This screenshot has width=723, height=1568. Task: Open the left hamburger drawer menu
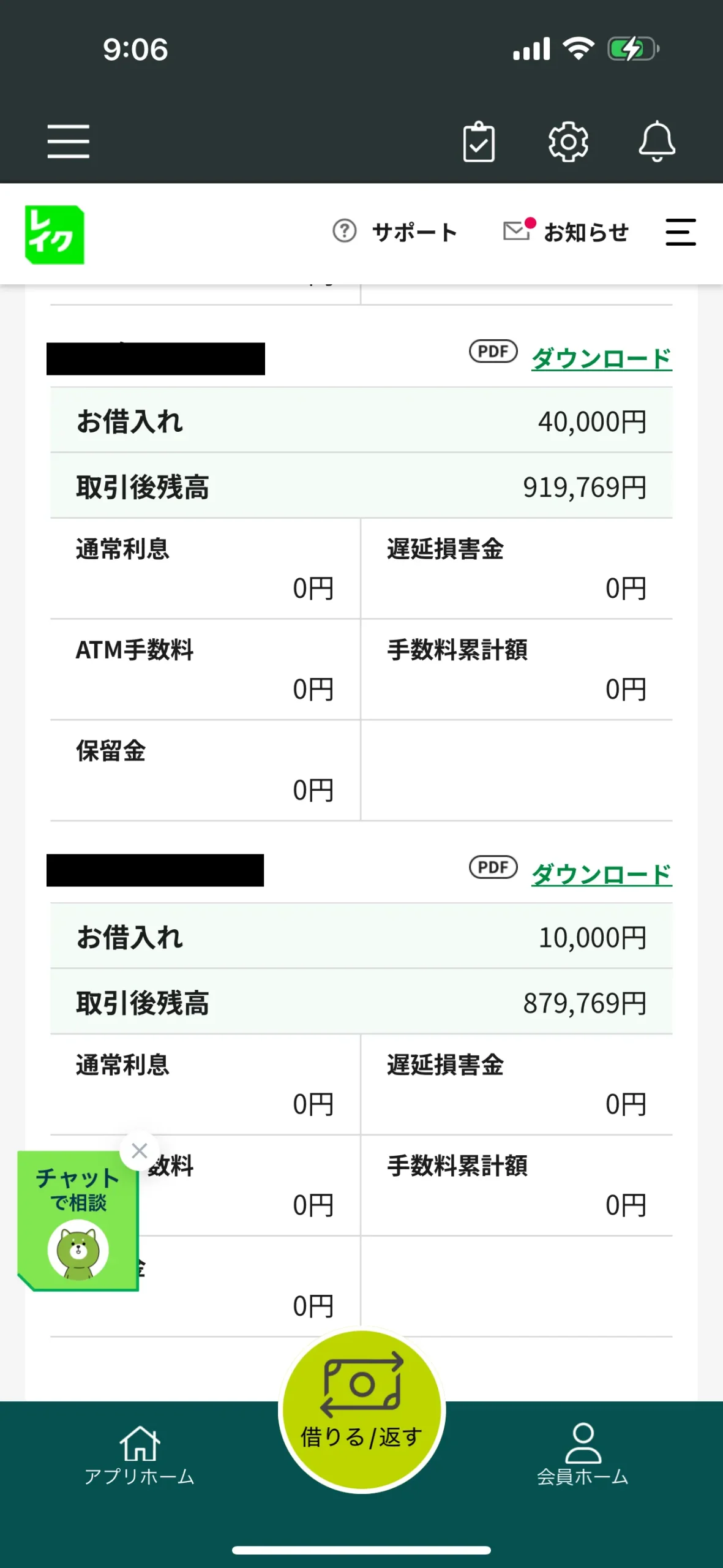tap(69, 141)
